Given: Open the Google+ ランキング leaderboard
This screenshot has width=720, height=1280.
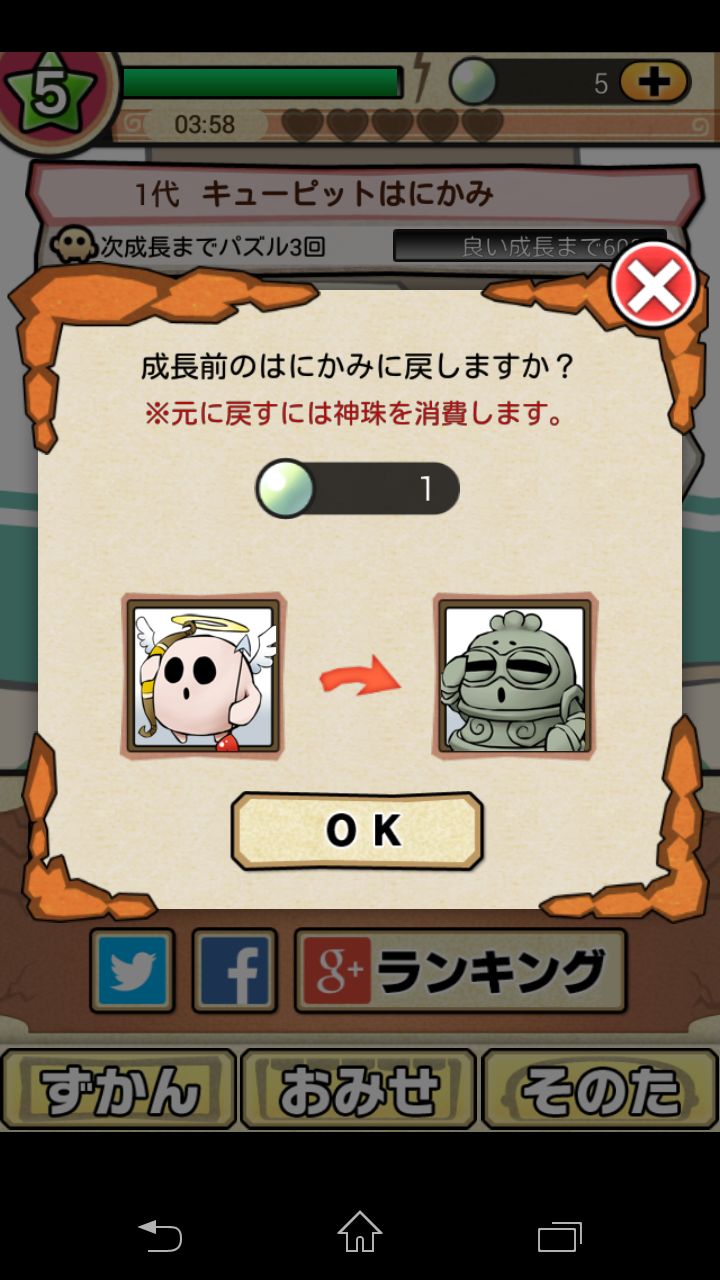Looking at the screenshot, I should 461,971.
